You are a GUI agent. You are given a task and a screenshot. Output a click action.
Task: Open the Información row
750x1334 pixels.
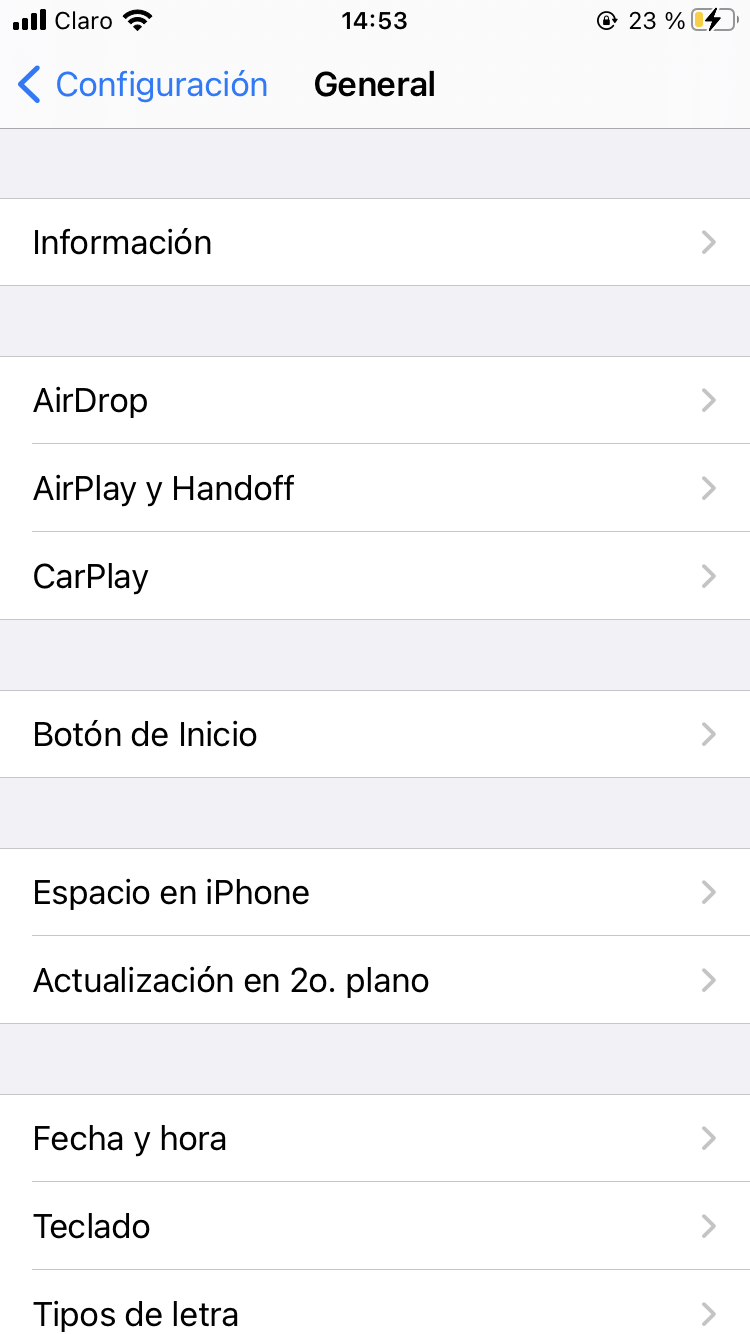(374, 243)
